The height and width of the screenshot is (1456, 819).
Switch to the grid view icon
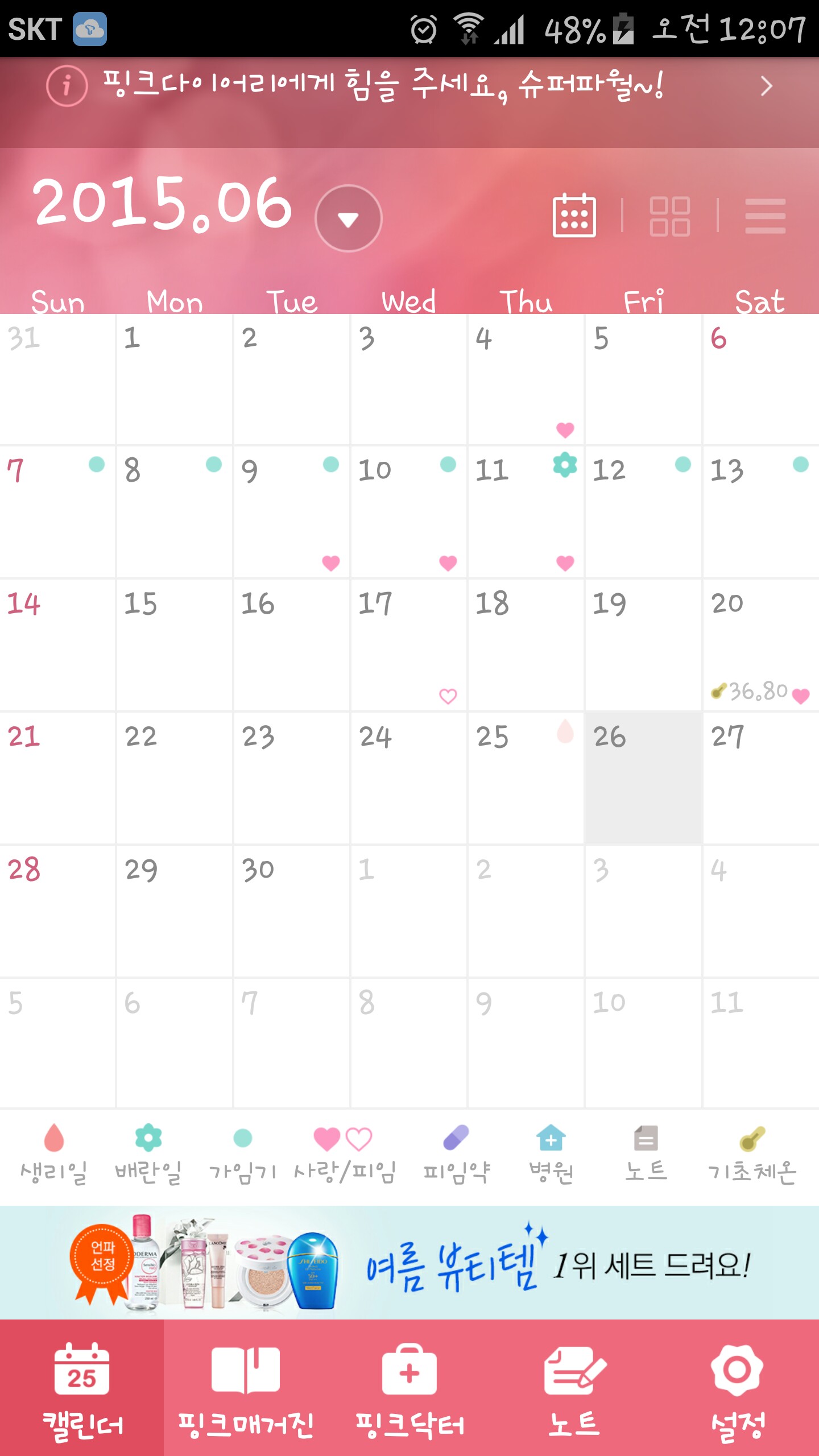[669, 216]
